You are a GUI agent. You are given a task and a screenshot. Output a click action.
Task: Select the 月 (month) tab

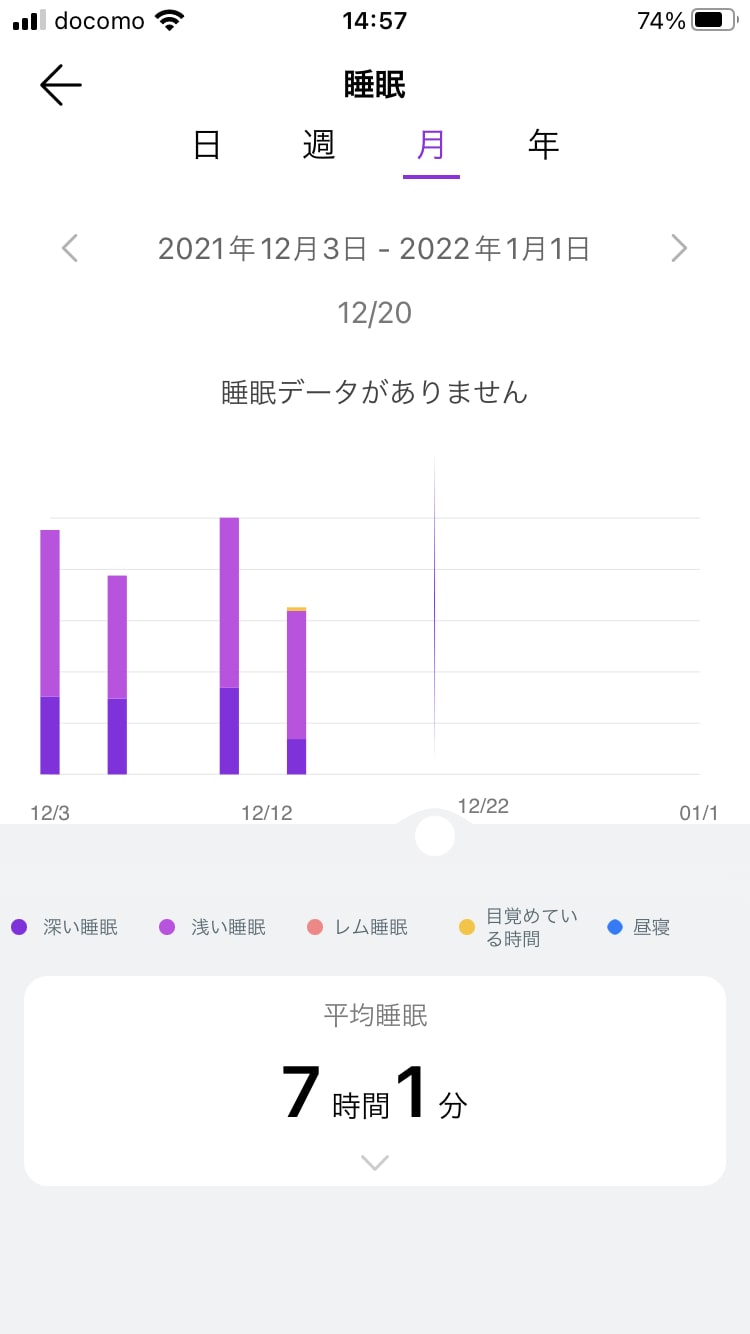[431, 146]
